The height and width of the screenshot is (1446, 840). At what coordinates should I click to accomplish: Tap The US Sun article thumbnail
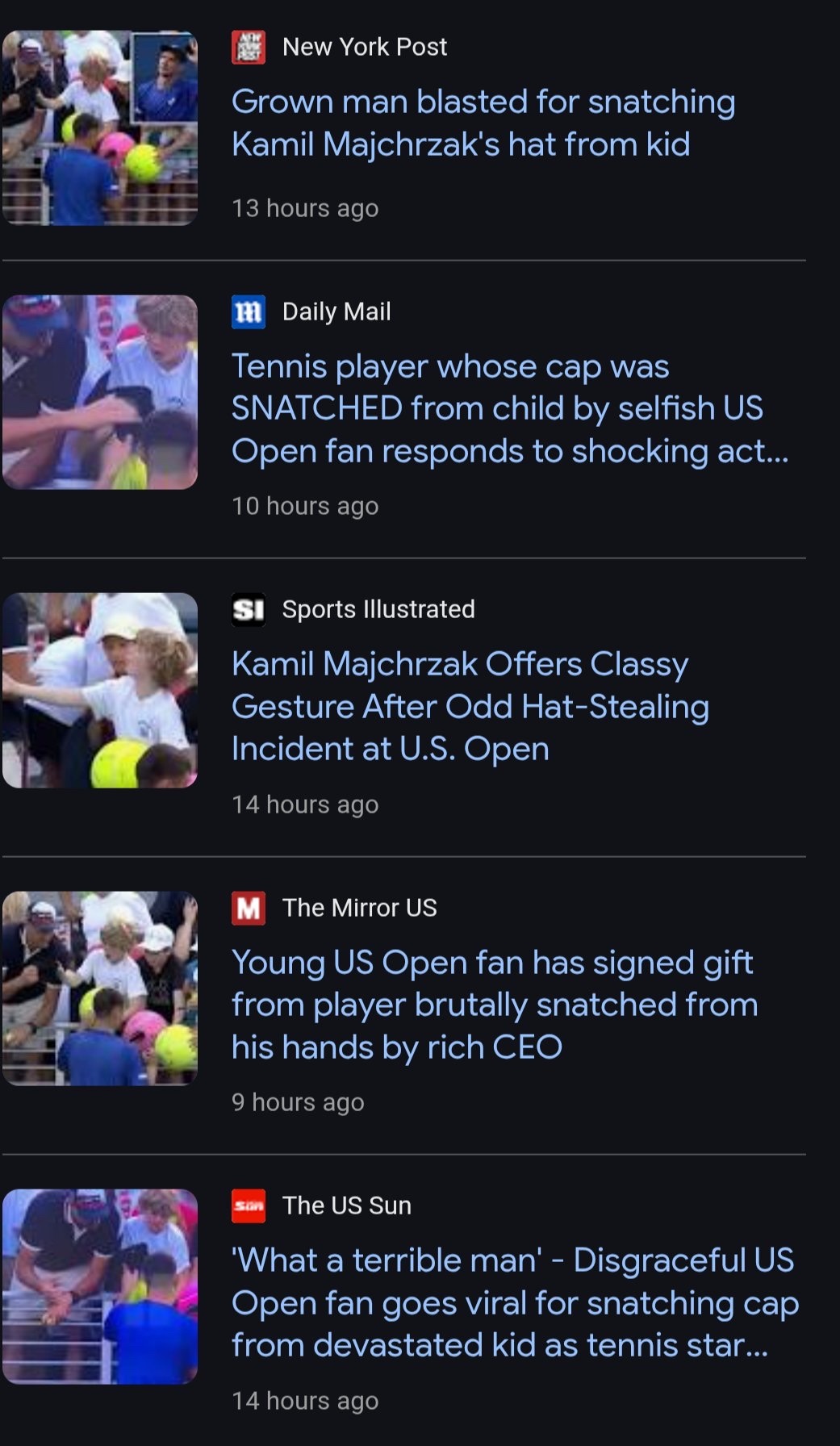tap(100, 1286)
